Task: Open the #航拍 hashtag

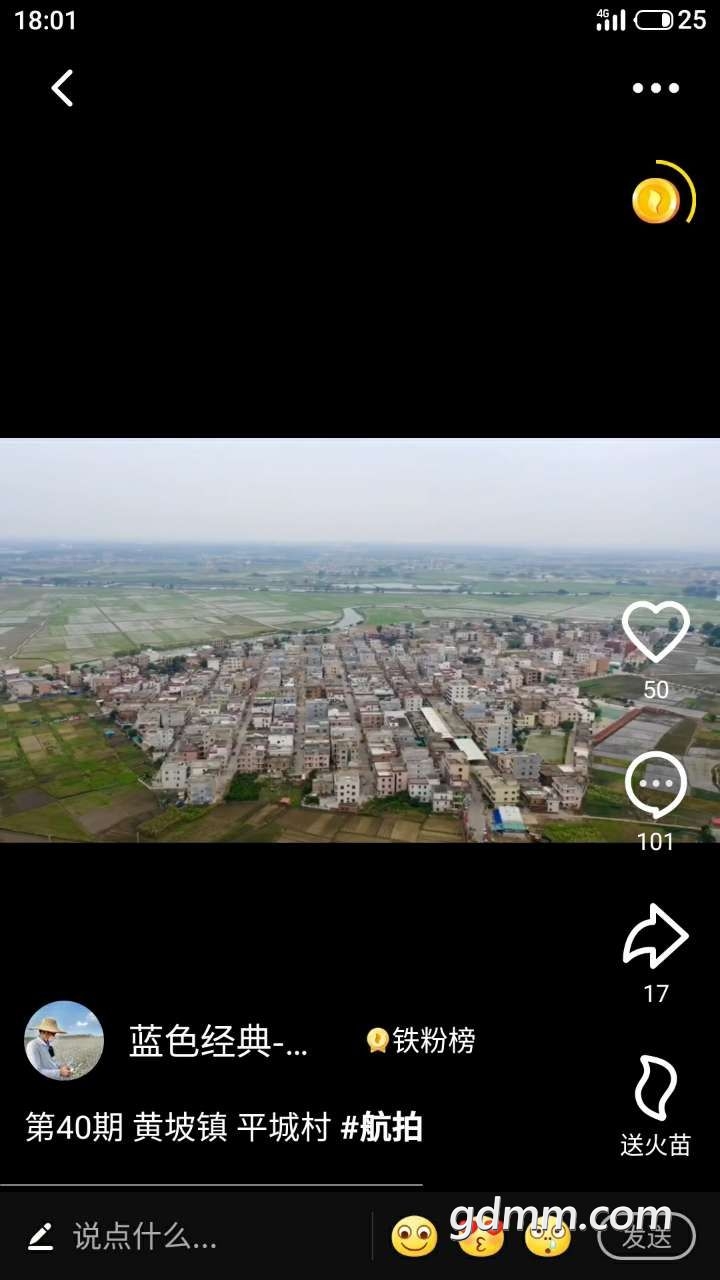Action: [x=381, y=1128]
